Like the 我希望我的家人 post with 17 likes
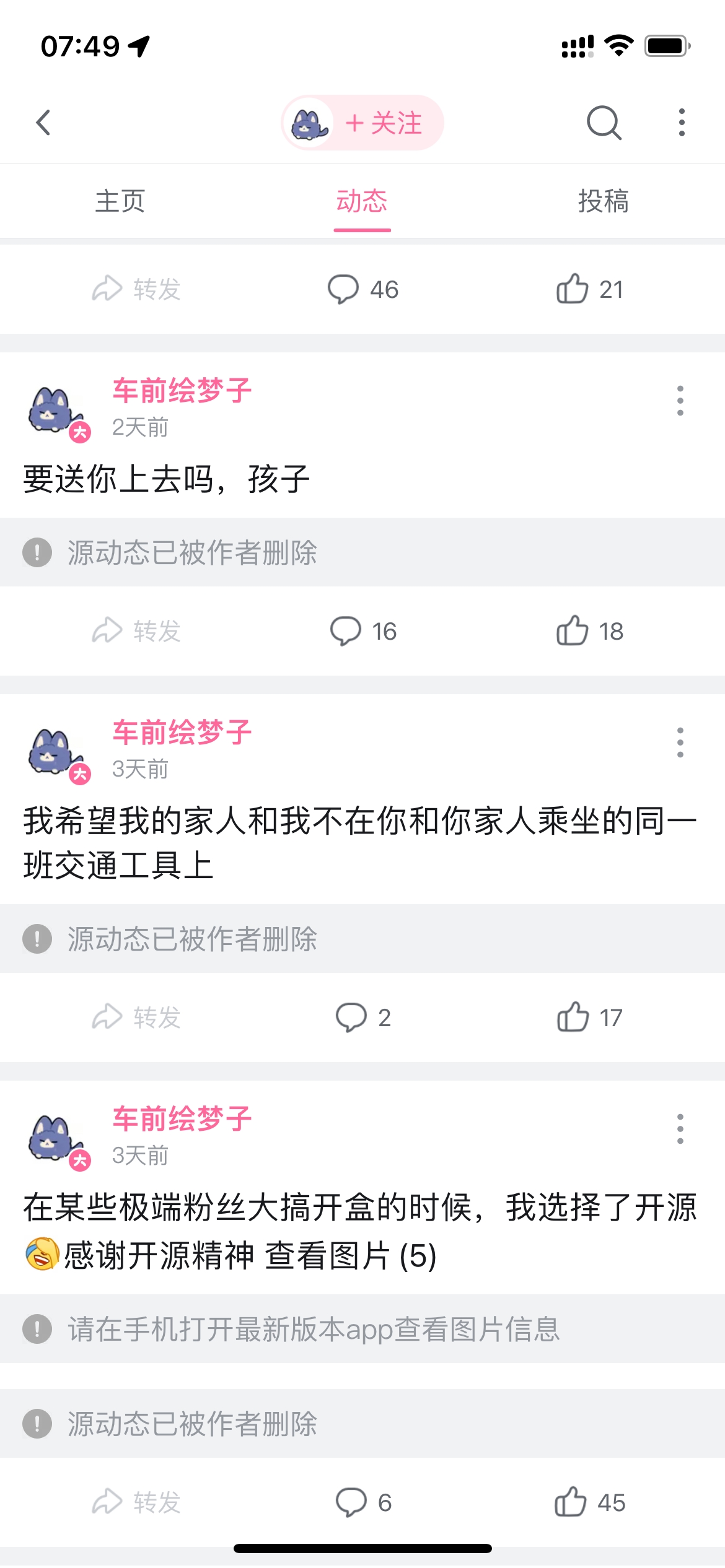Image resolution: width=725 pixels, height=1568 pixels. click(590, 1017)
